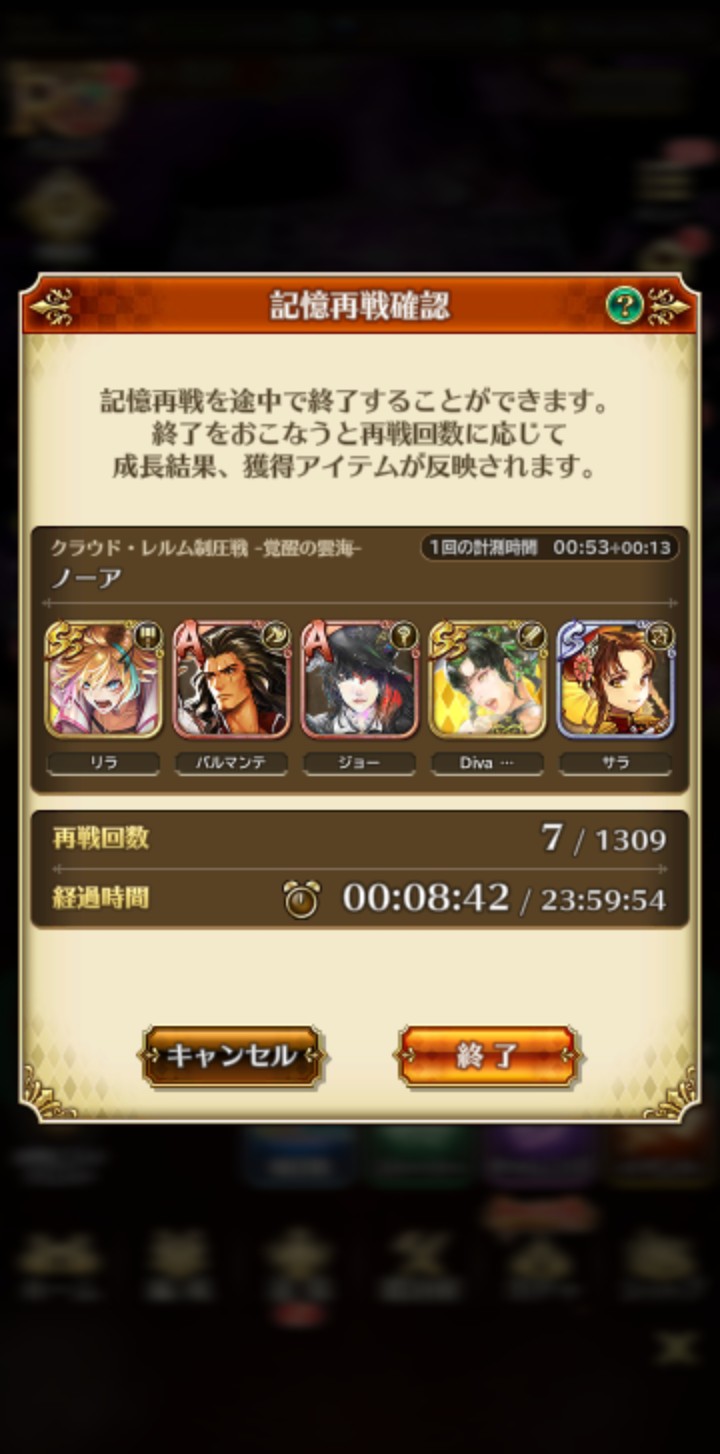
Task: Tap 終了 to end the rematch
Action: click(487, 1056)
